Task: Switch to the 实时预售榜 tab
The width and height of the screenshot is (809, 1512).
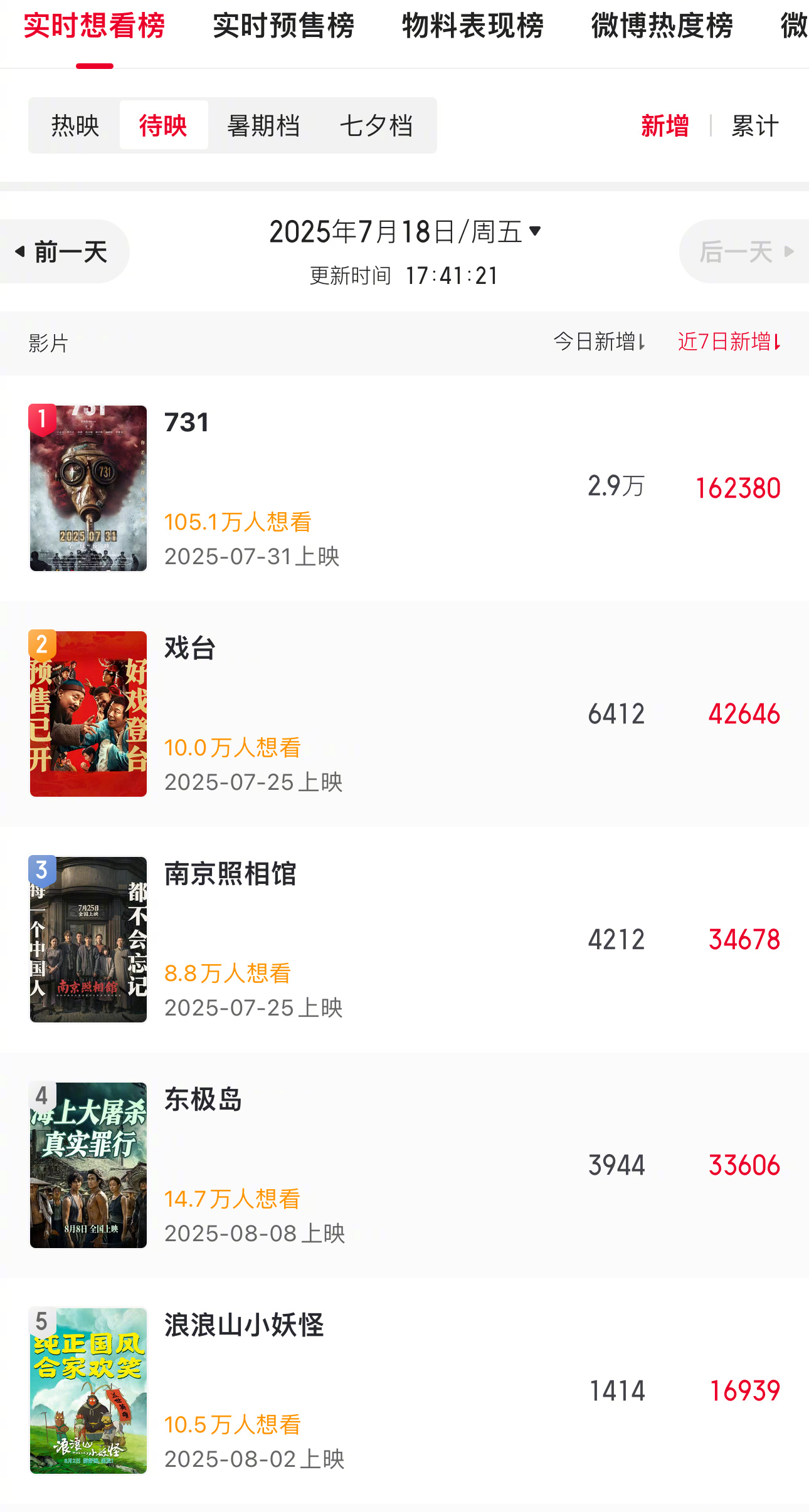Action: (x=283, y=28)
